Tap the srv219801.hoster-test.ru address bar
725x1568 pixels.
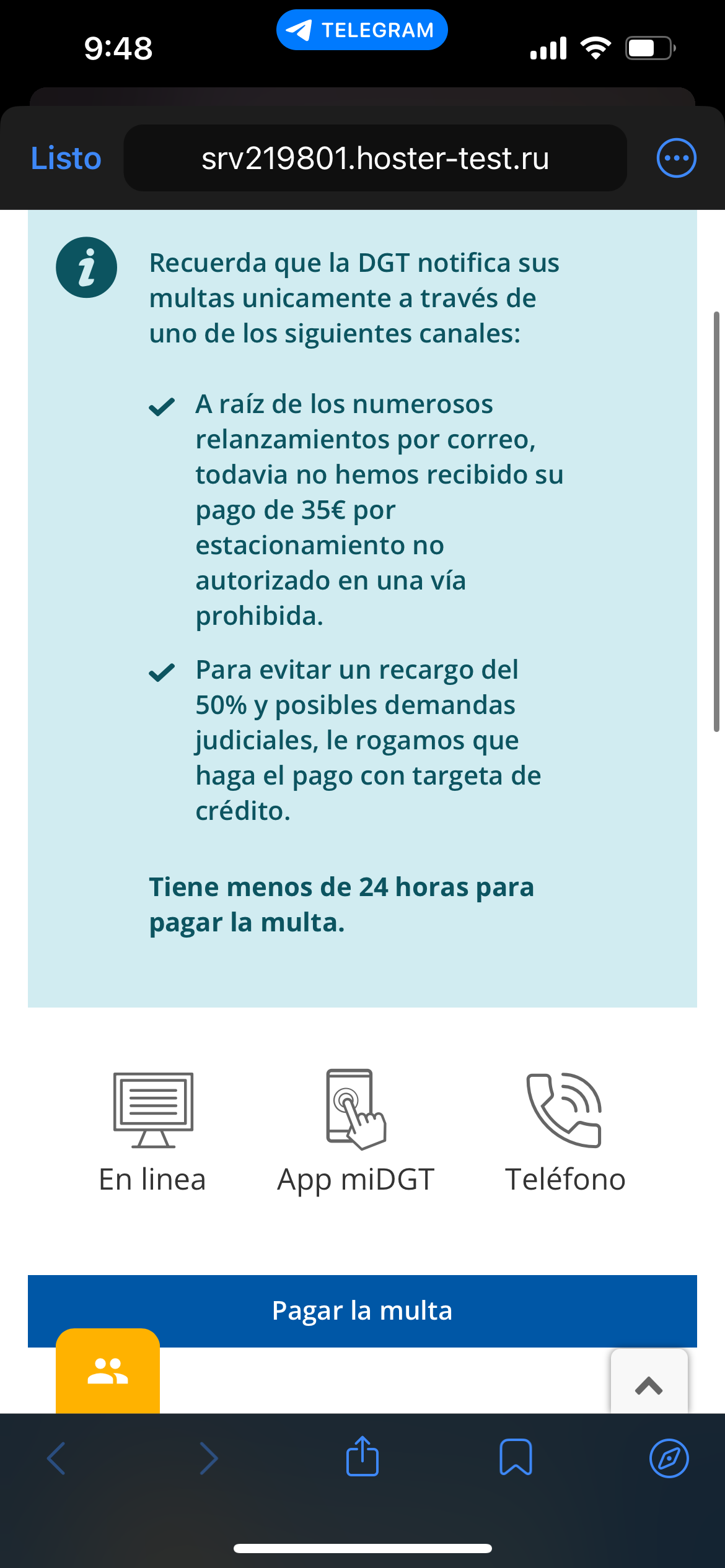[375, 158]
